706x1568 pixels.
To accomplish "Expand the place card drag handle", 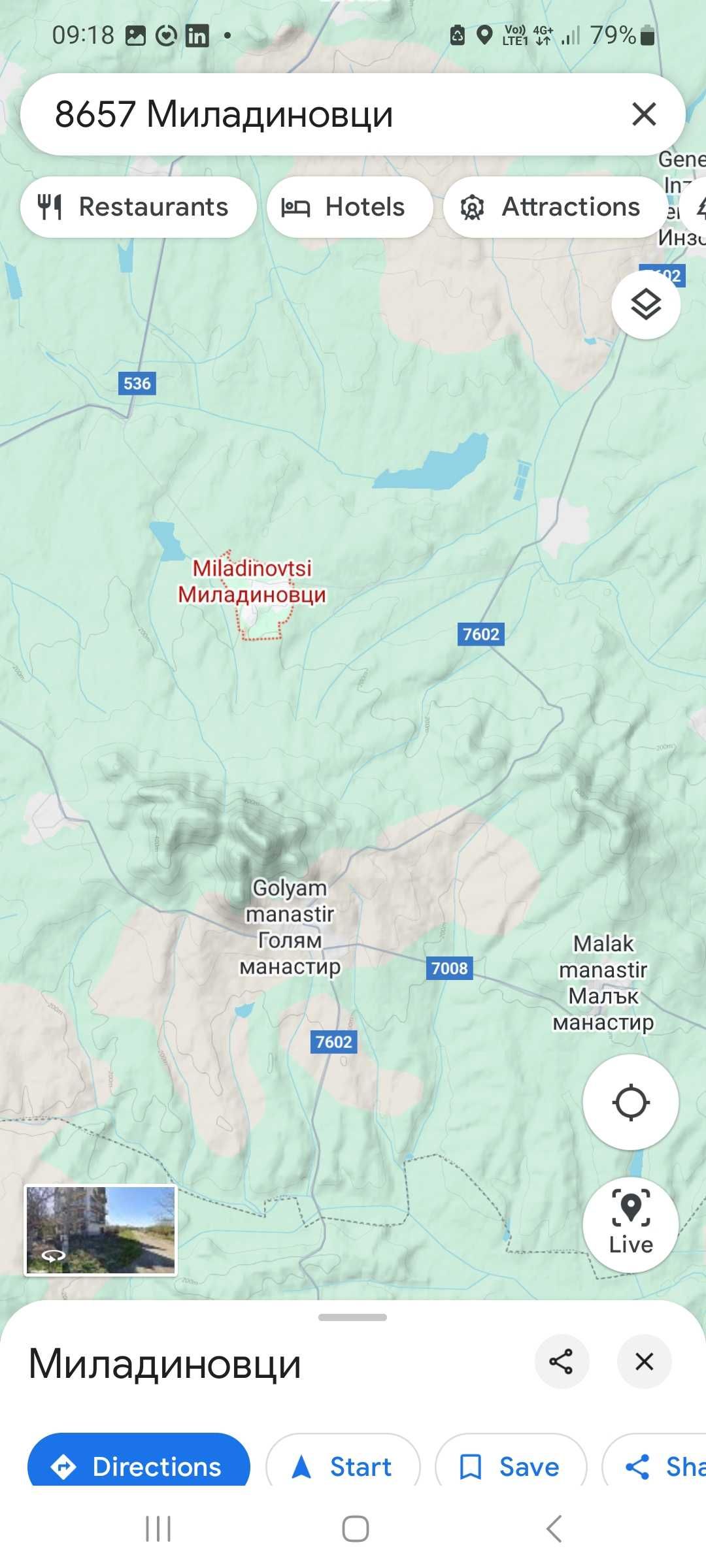I will 352,1318.
